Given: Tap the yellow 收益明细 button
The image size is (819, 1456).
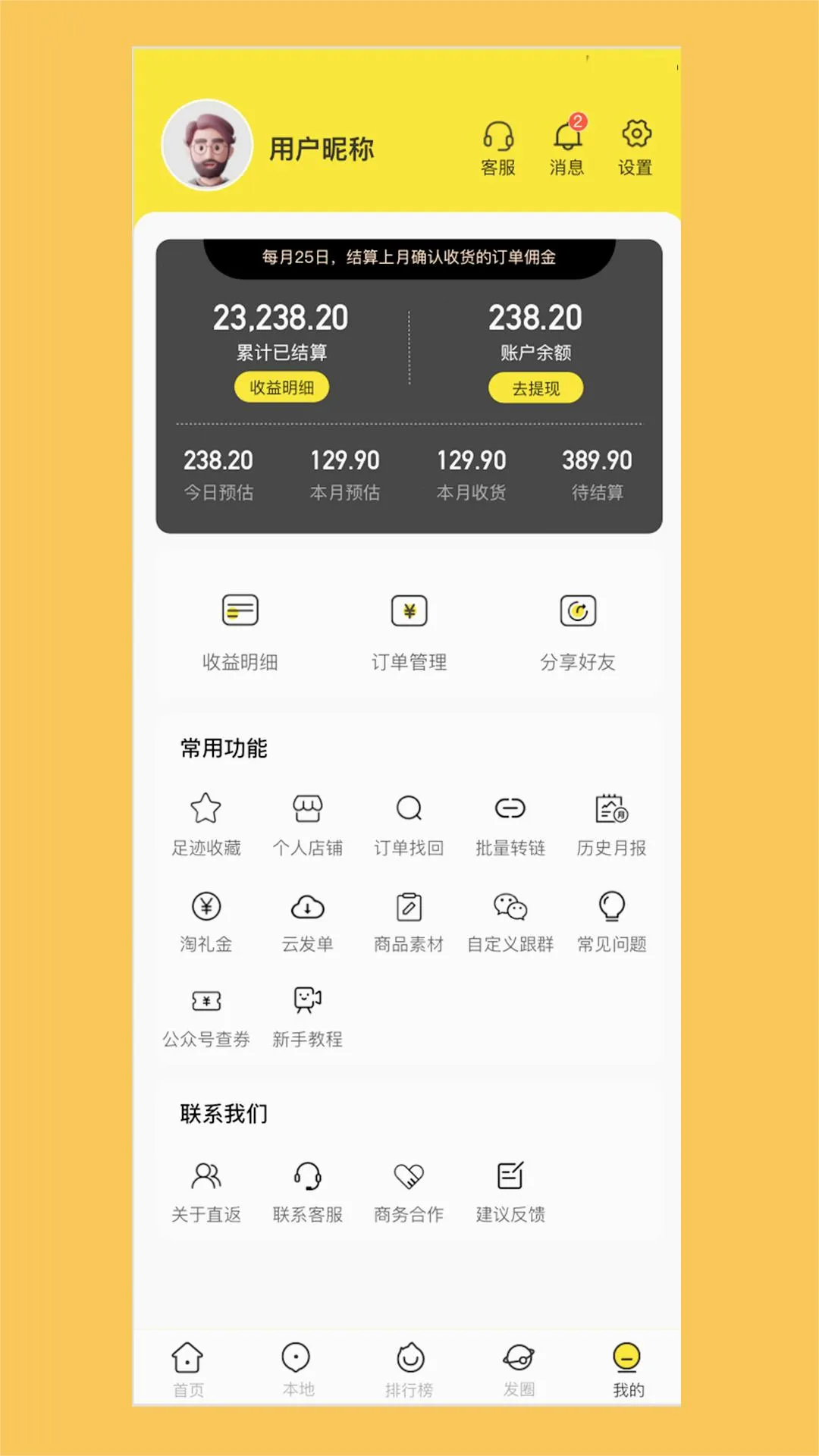Looking at the screenshot, I should tap(281, 388).
